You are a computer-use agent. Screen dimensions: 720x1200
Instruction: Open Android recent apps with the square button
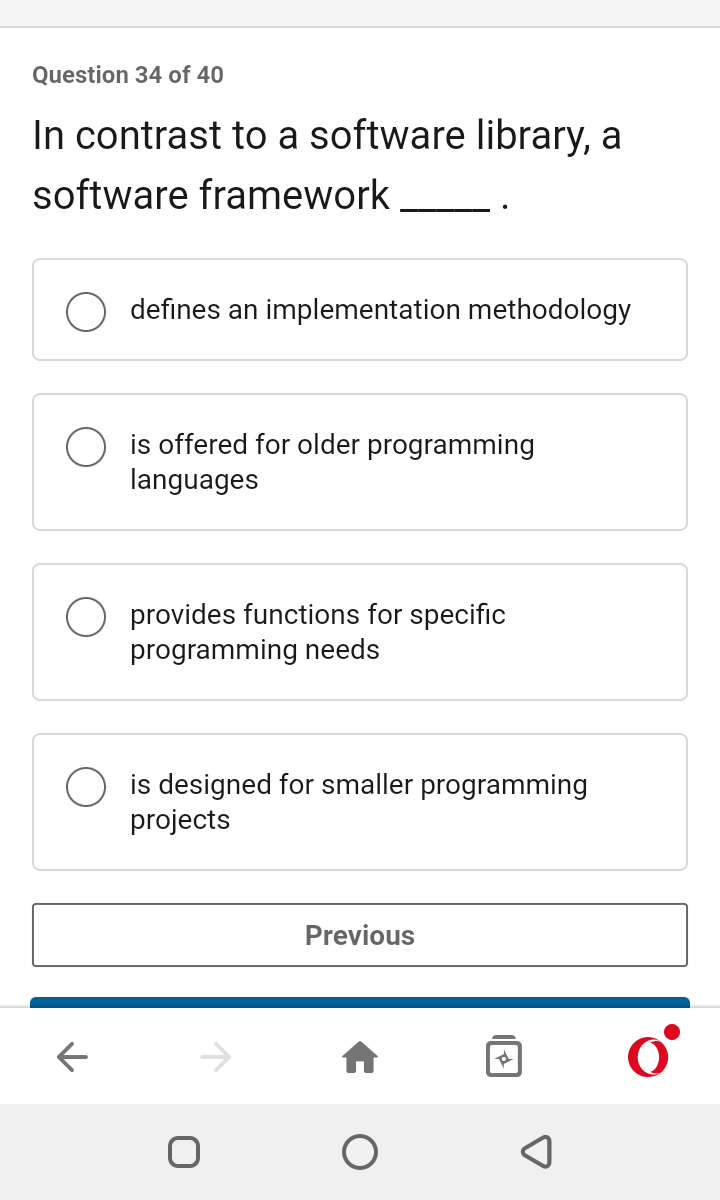click(184, 1151)
